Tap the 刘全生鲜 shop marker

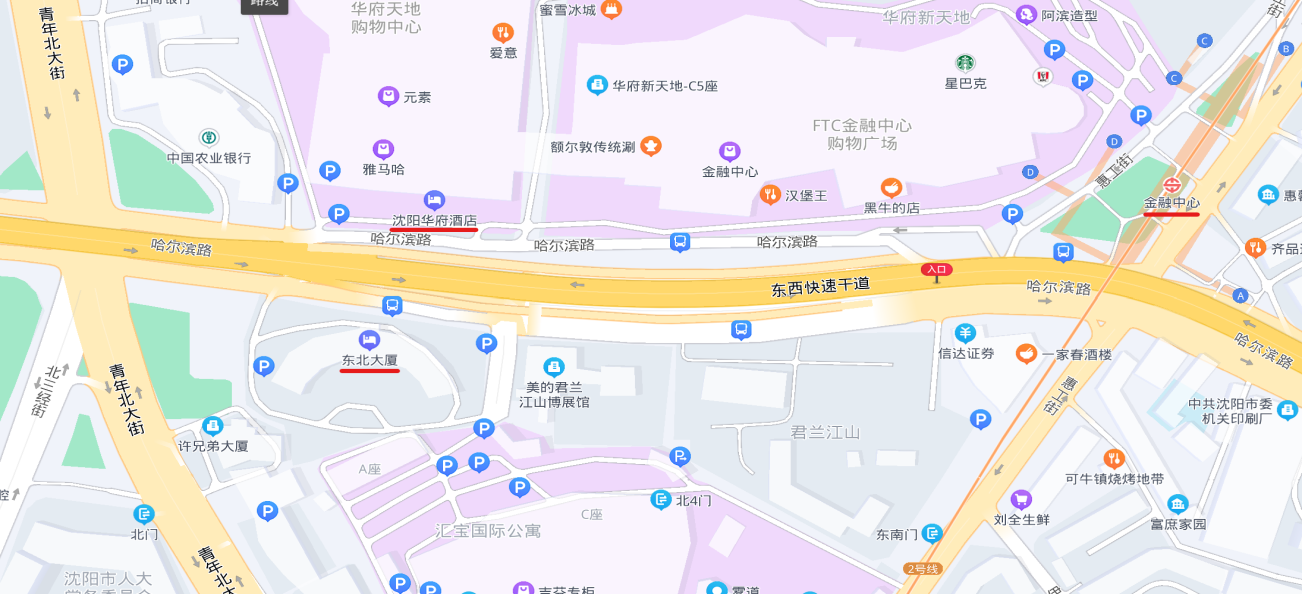(1021, 499)
